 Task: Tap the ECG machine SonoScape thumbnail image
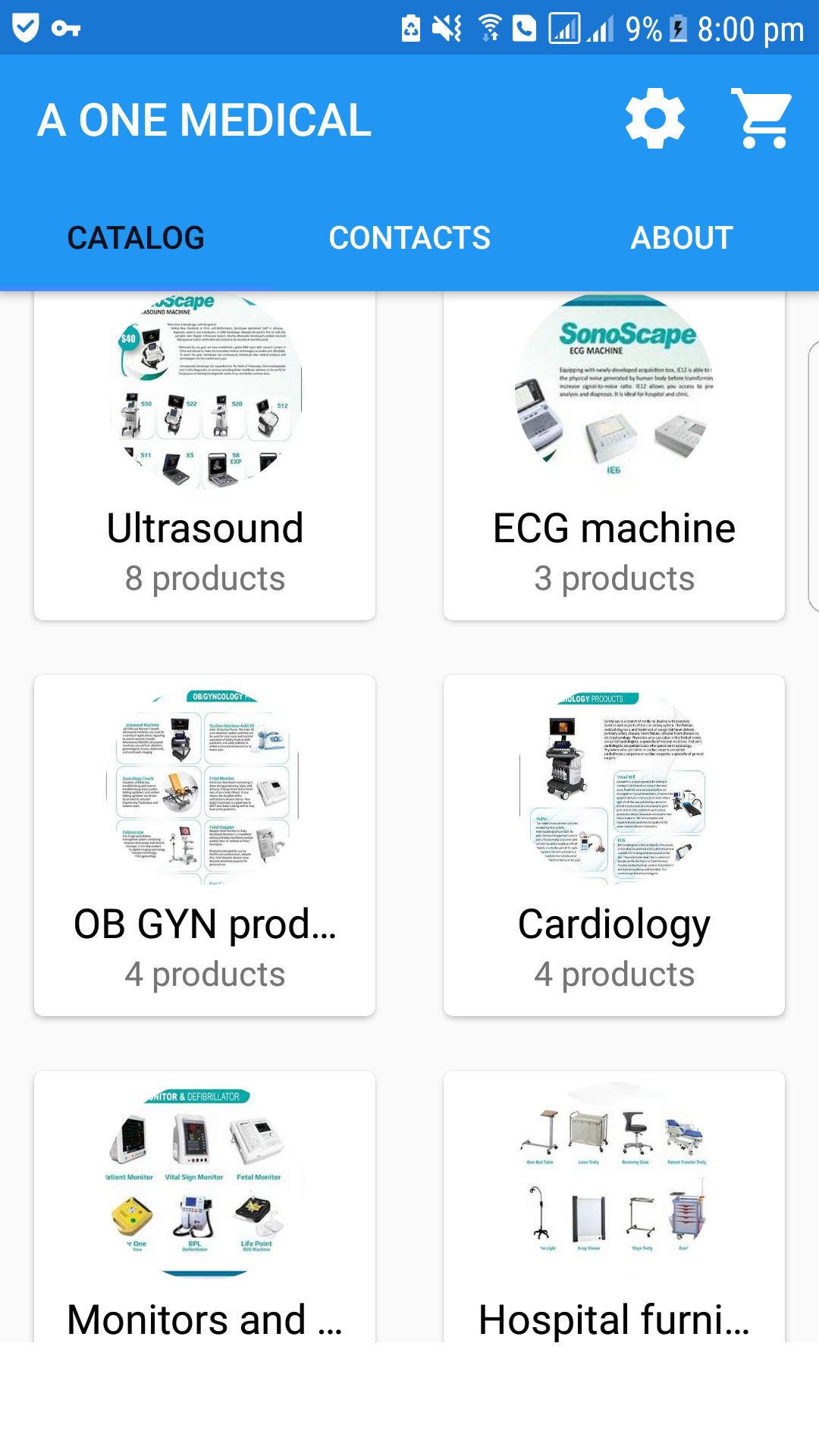(x=614, y=394)
